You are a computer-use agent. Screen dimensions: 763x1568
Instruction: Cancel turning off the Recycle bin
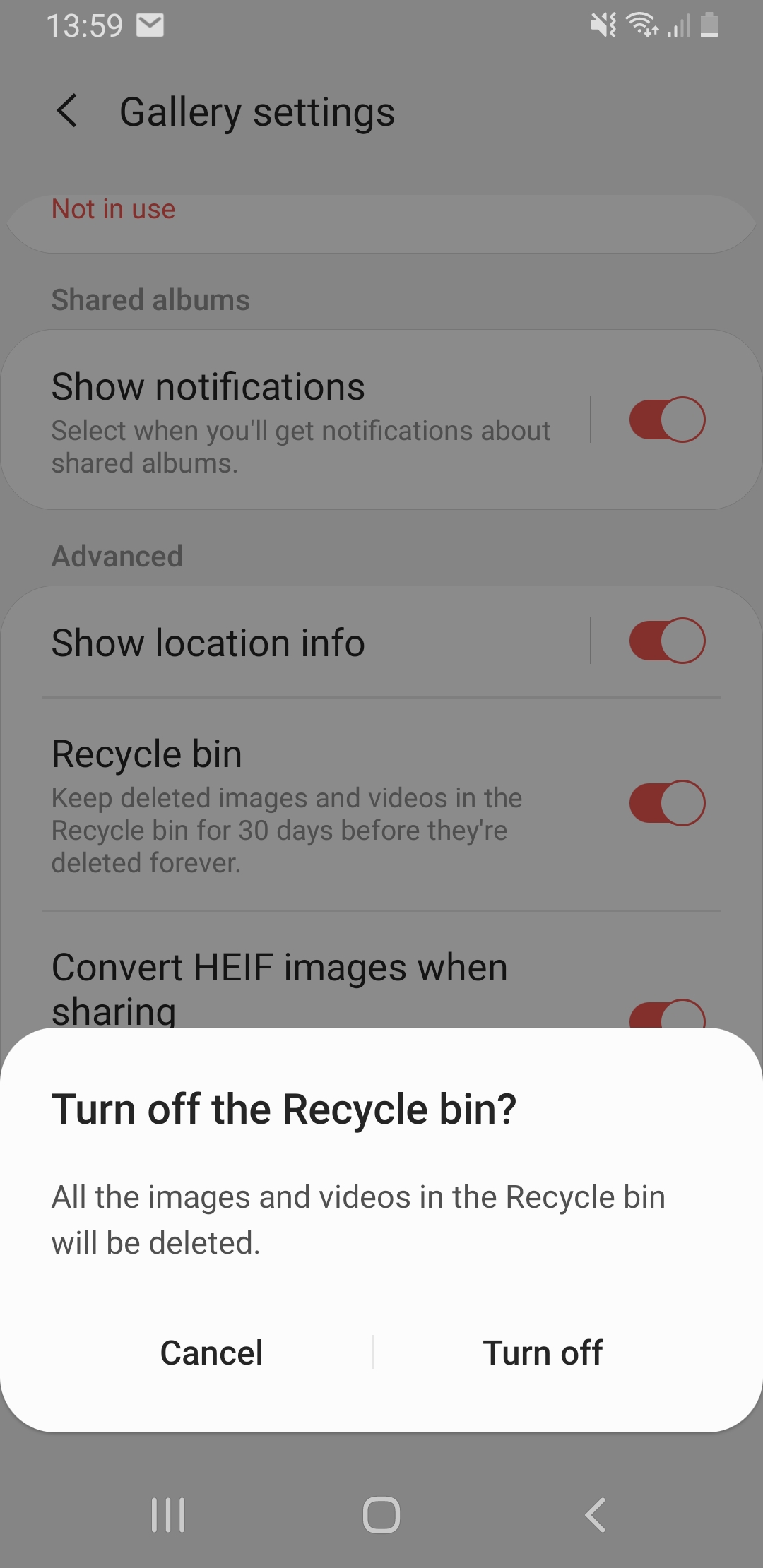pyautogui.click(x=211, y=1353)
